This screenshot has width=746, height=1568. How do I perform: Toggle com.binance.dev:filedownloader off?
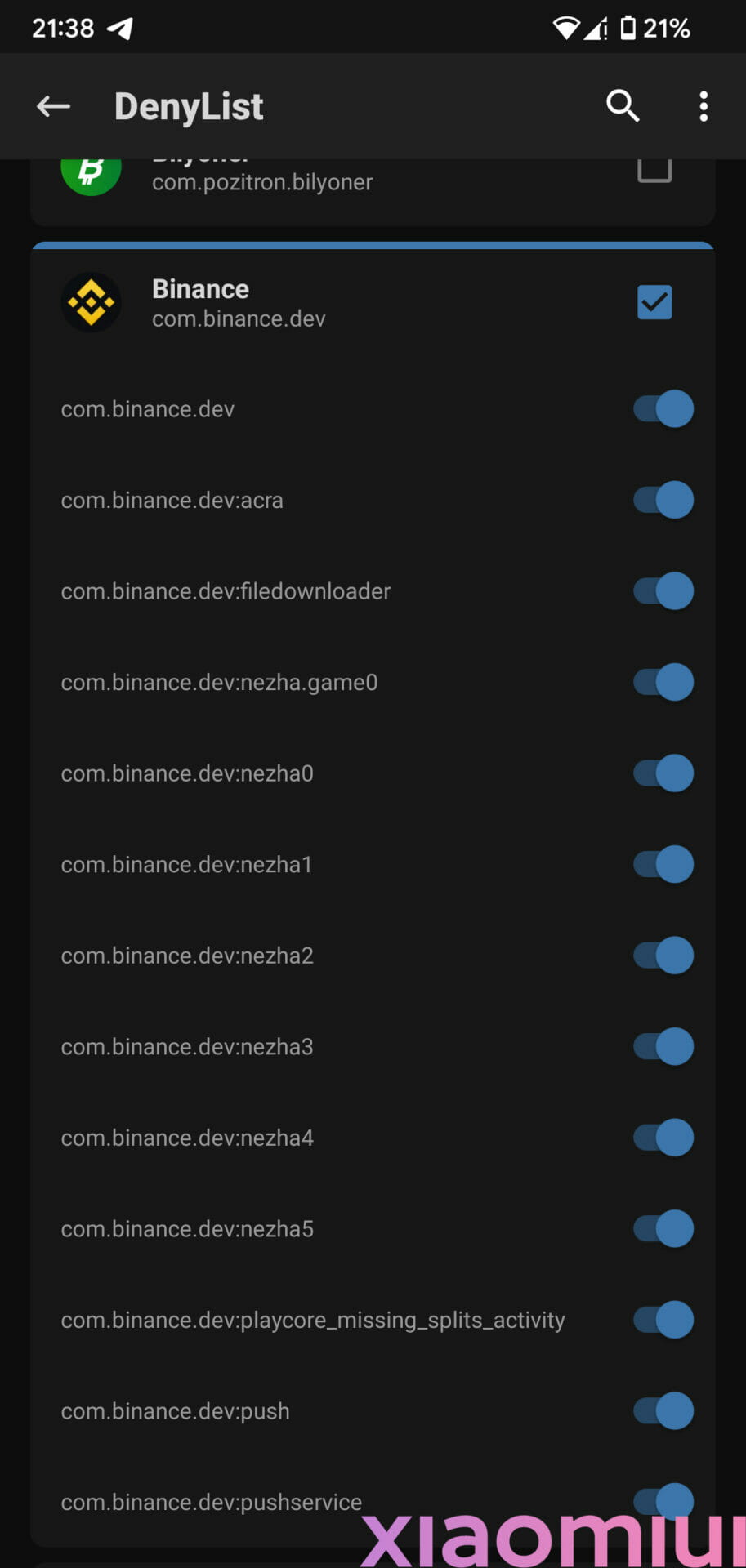(663, 591)
